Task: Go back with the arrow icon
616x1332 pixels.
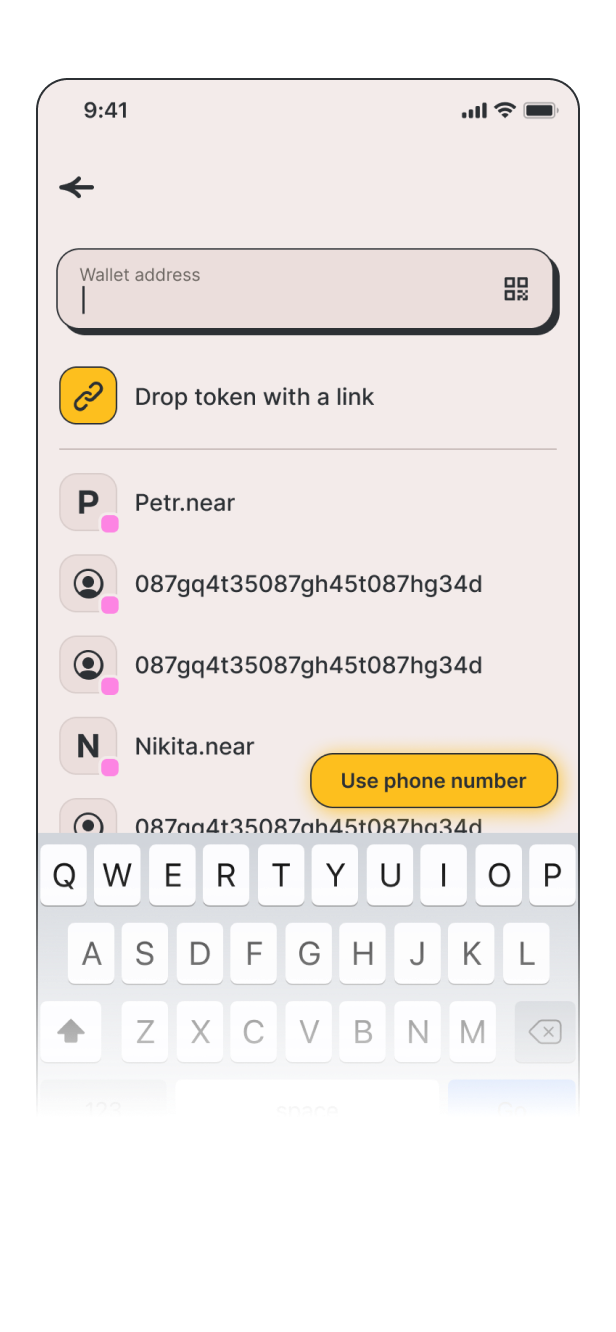Action: click(x=77, y=187)
